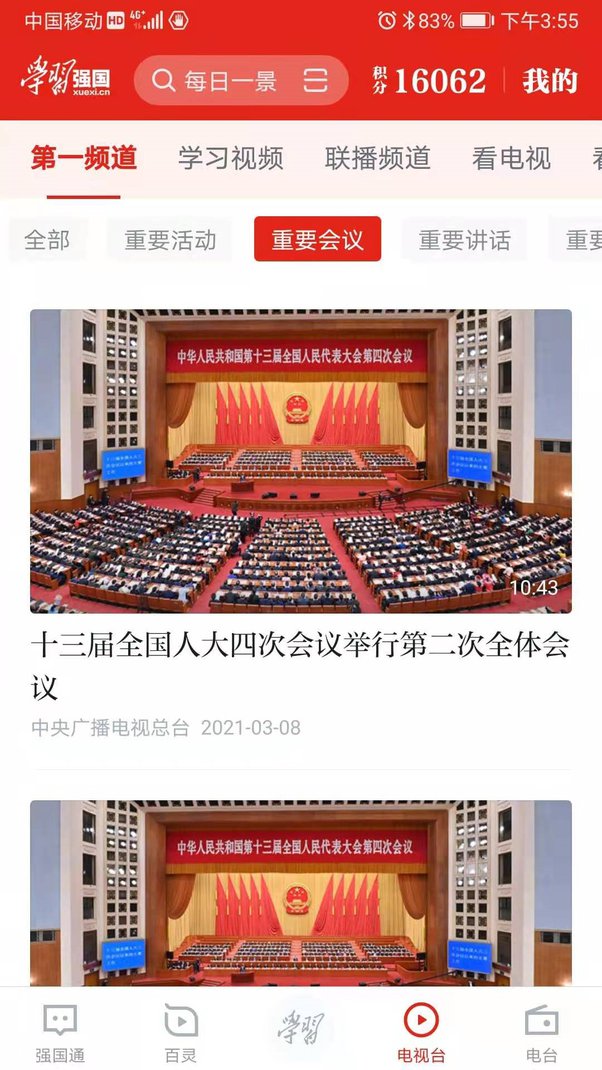Switch to the 联播频道 tab

click(377, 158)
